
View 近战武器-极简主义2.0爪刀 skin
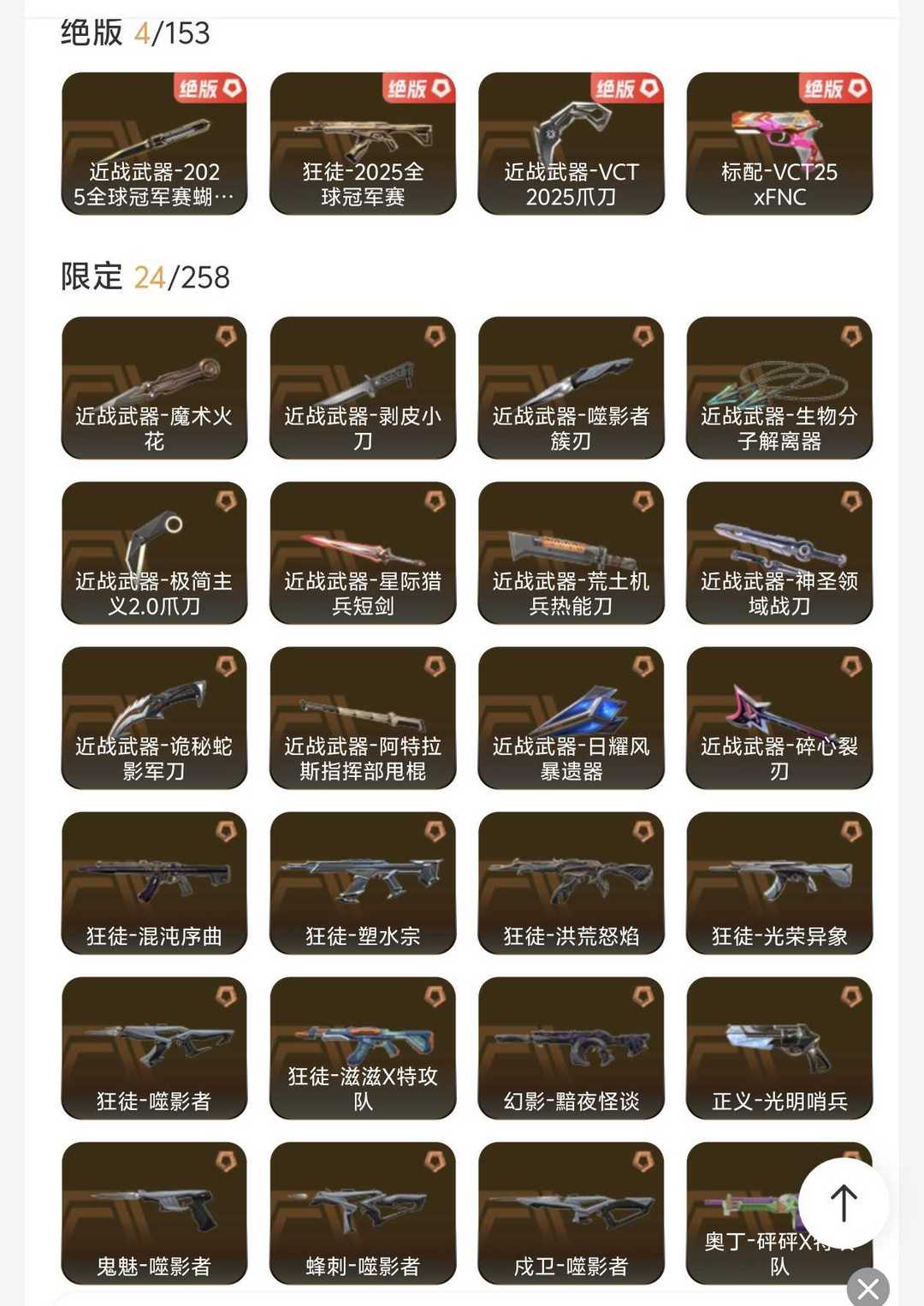pyautogui.click(x=154, y=553)
